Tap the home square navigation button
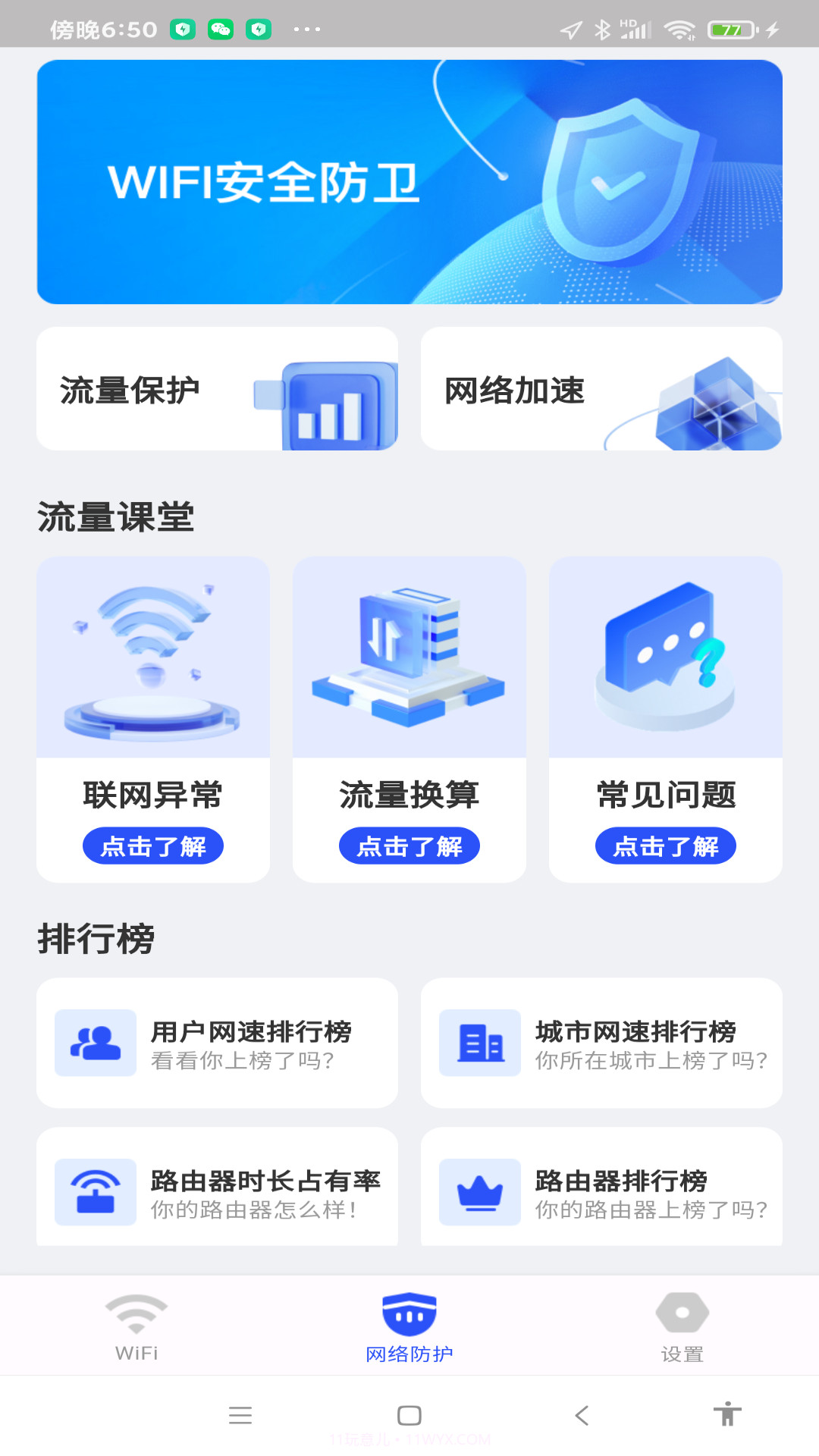This screenshot has width=819, height=1456. pyautogui.click(x=409, y=1415)
